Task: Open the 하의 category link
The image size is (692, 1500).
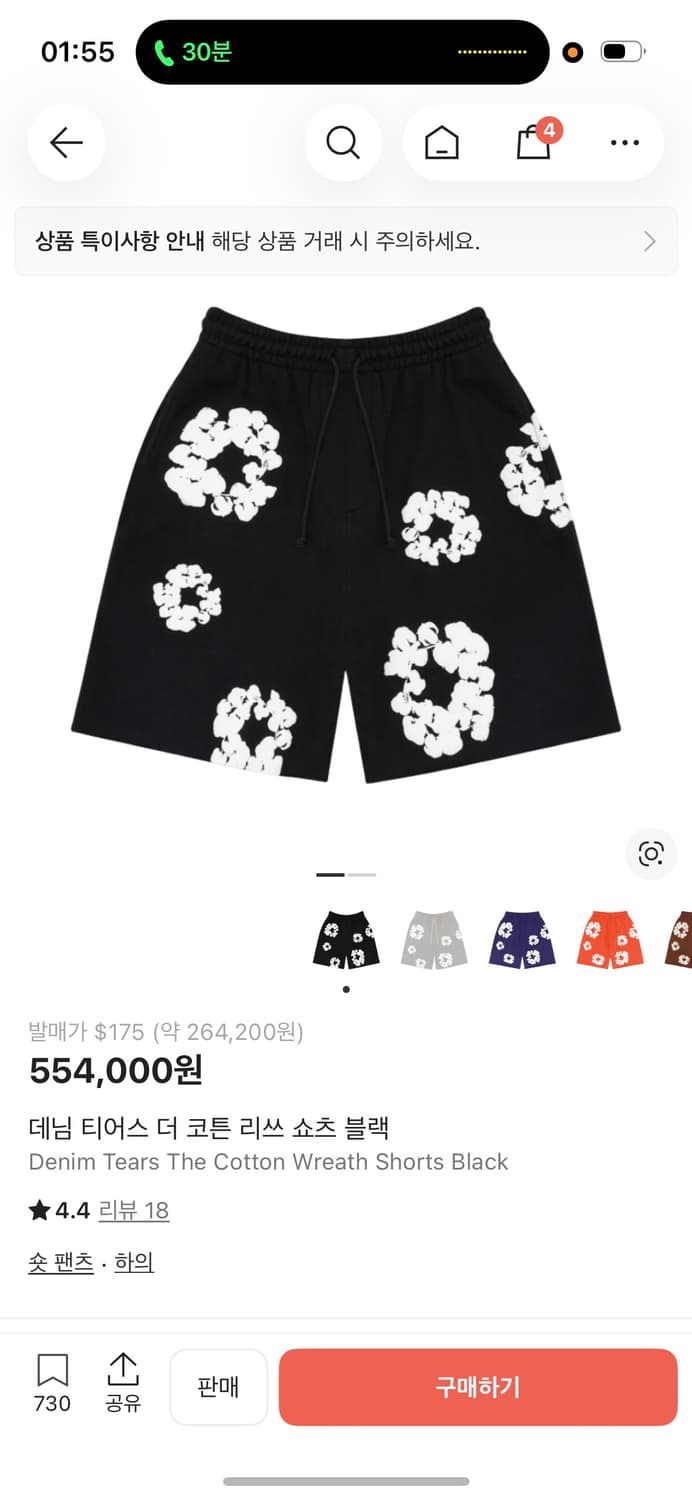Action: tap(134, 1263)
